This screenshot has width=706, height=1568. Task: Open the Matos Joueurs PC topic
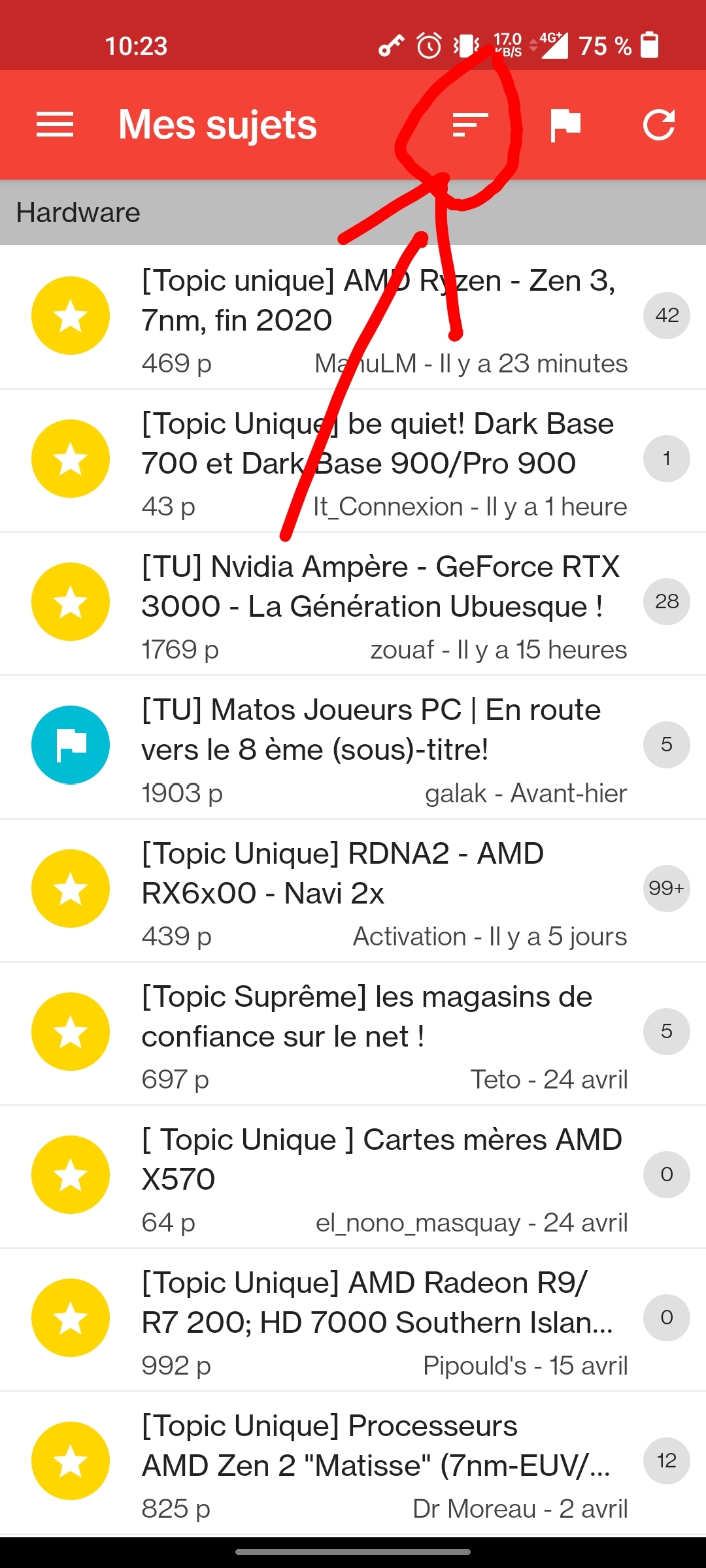pos(379,730)
